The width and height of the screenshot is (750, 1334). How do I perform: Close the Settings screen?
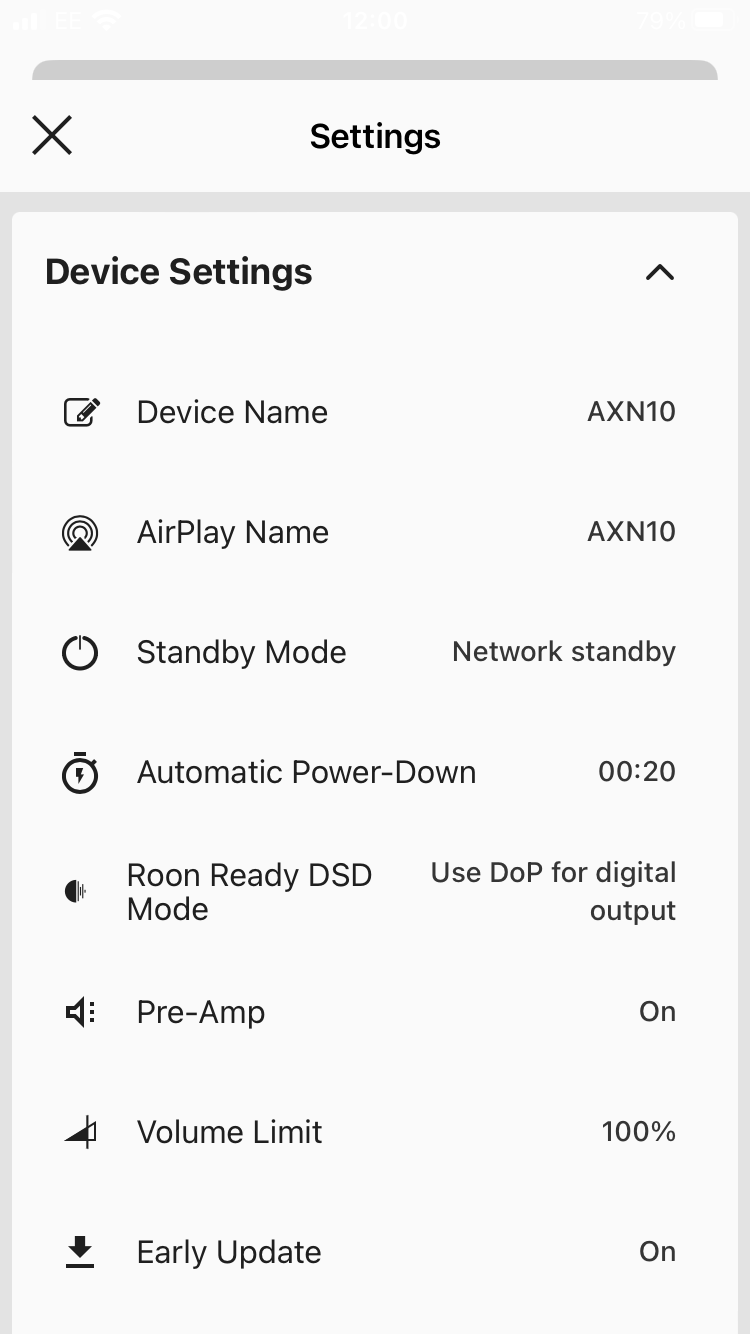click(52, 135)
